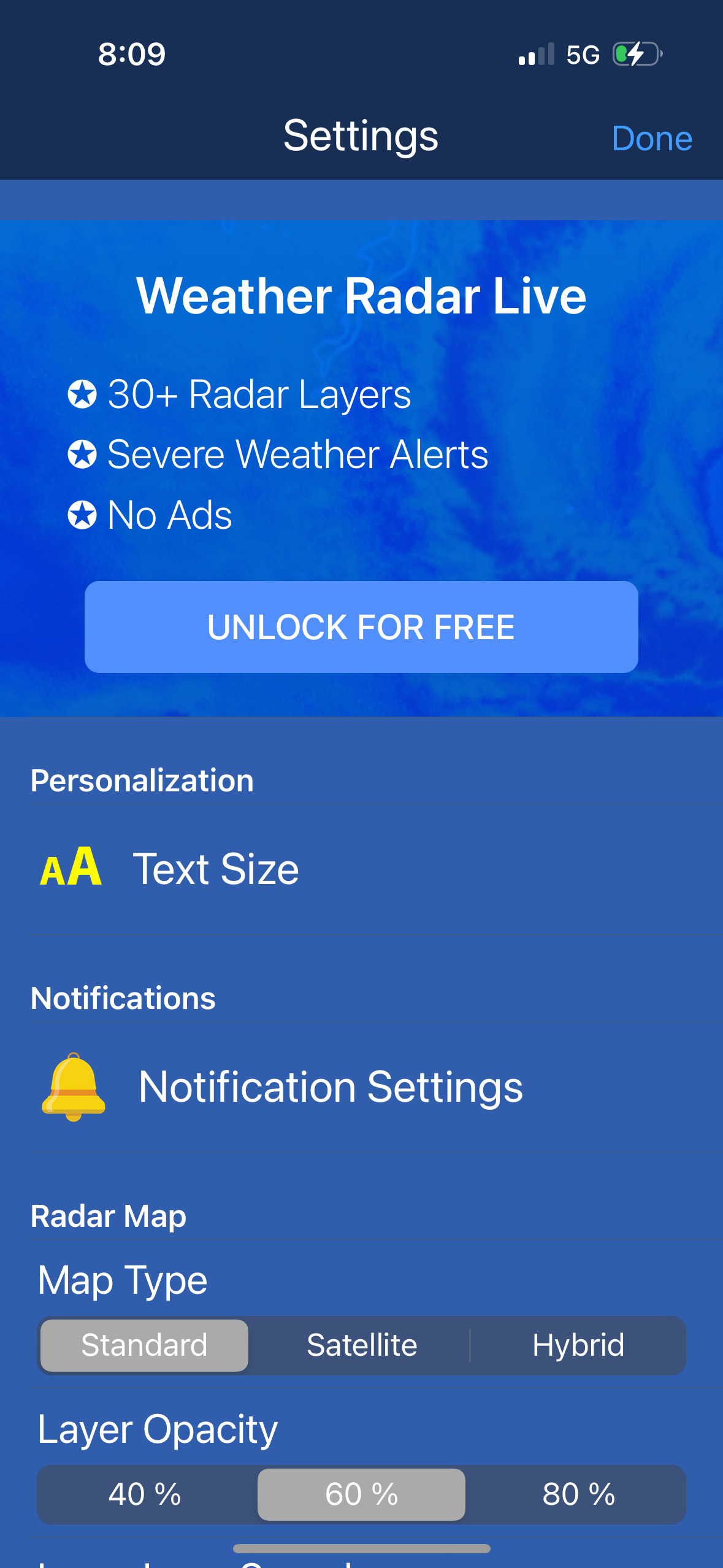Tap the battery charging indicator

point(635,55)
